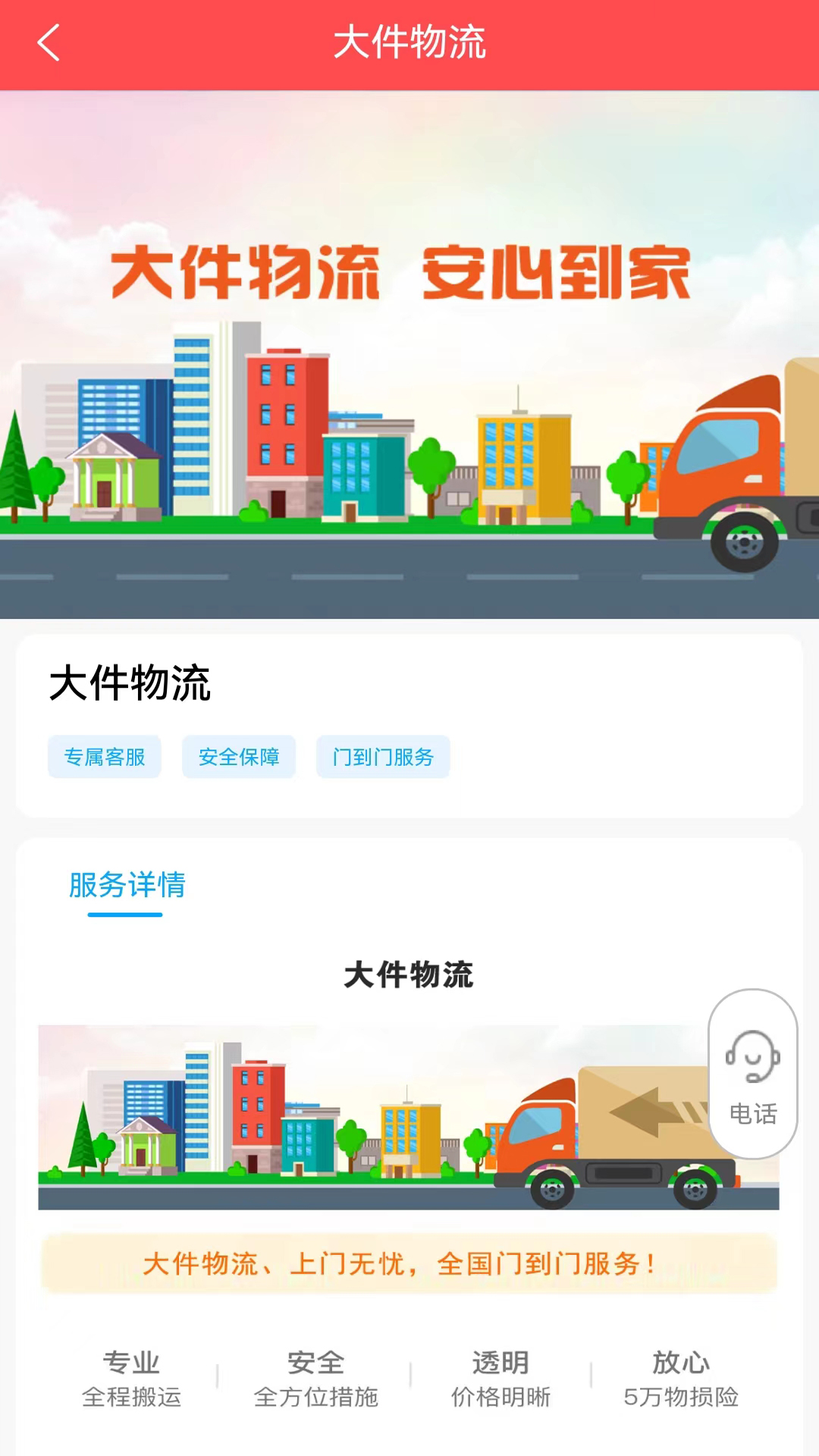Image resolution: width=819 pixels, height=1456 pixels.
Task: Tap the 专属客服 tag
Action: (x=104, y=756)
